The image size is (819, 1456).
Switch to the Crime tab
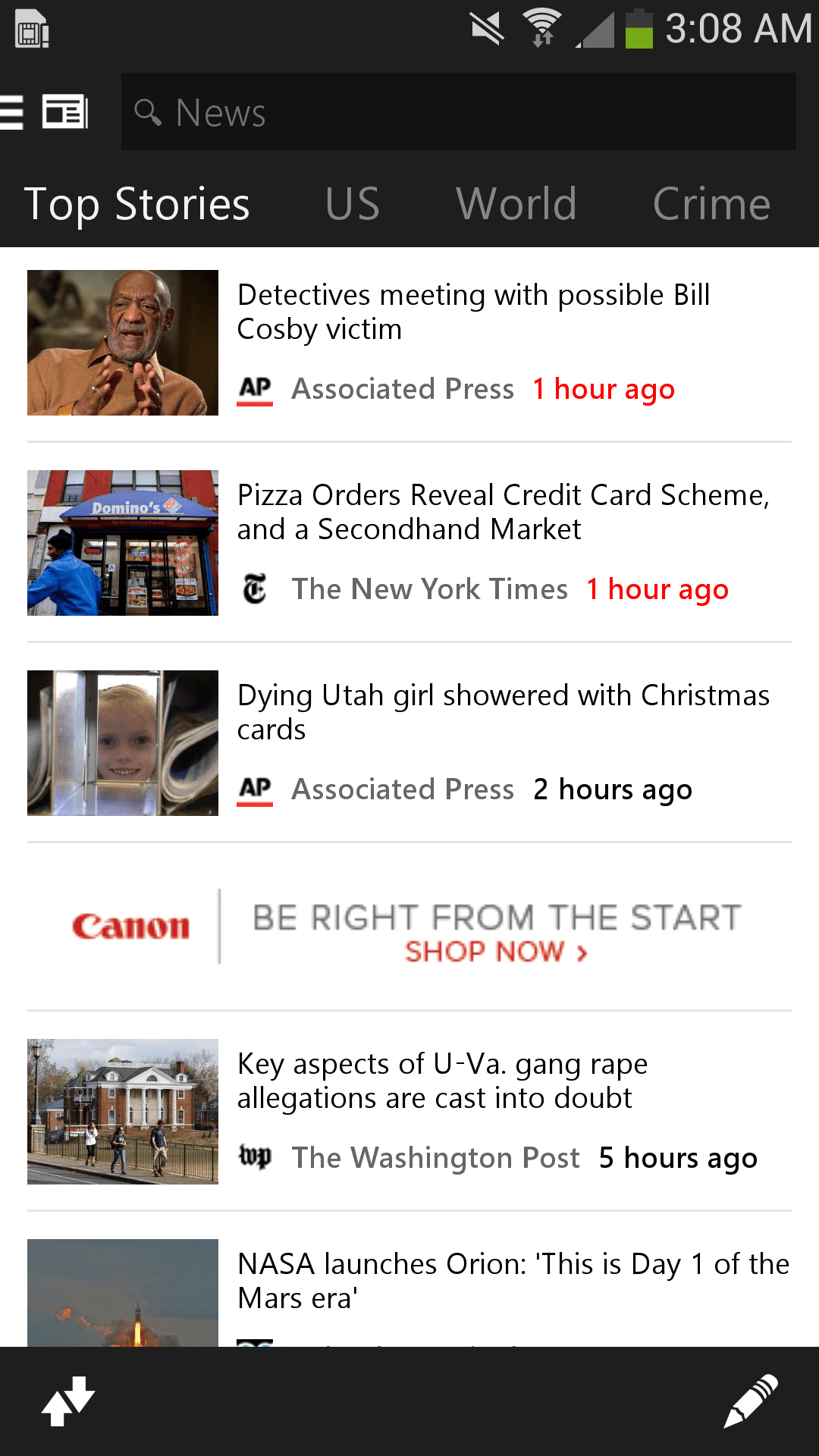pos(711,204)
